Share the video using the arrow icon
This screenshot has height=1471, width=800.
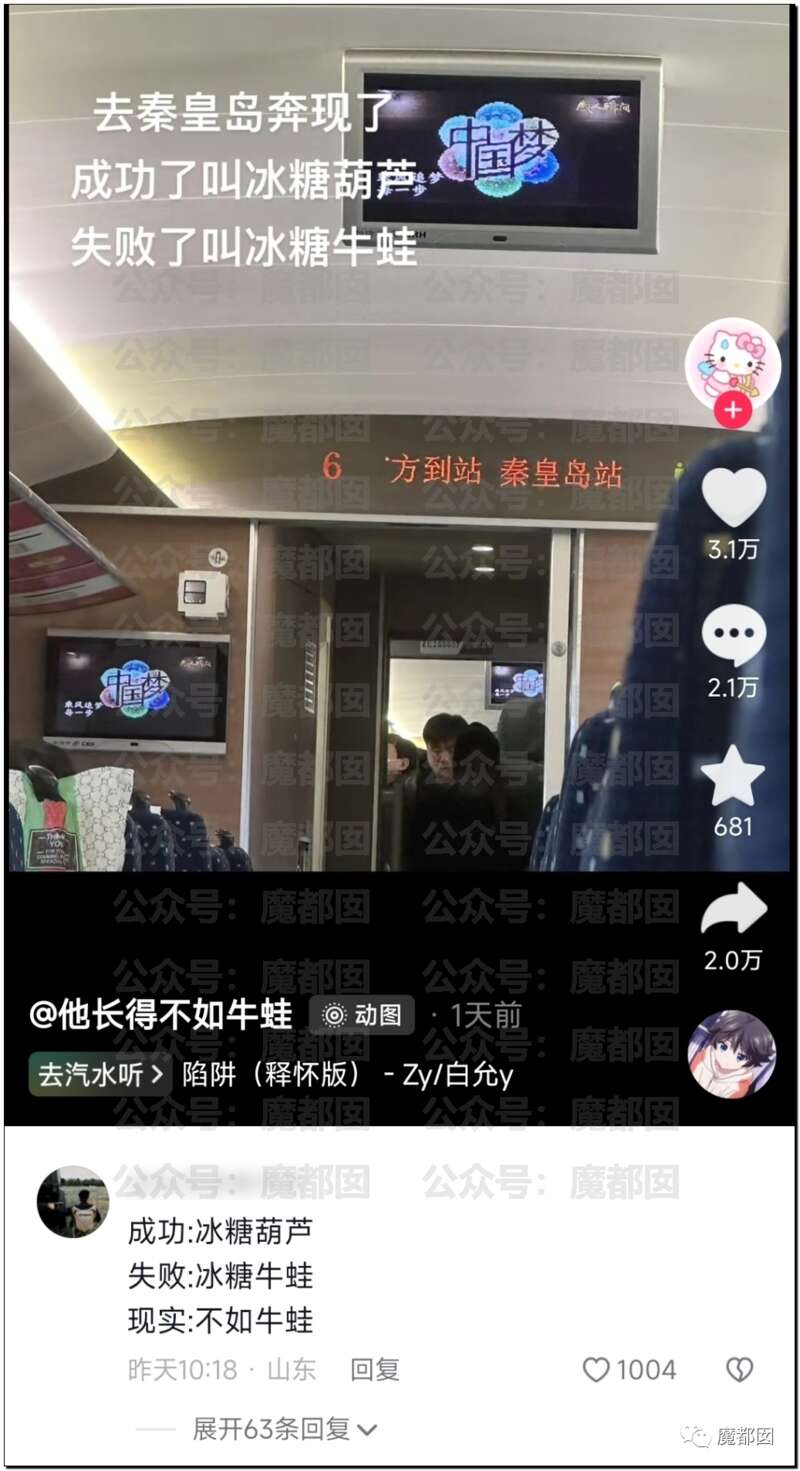click(x=733, y=909)
